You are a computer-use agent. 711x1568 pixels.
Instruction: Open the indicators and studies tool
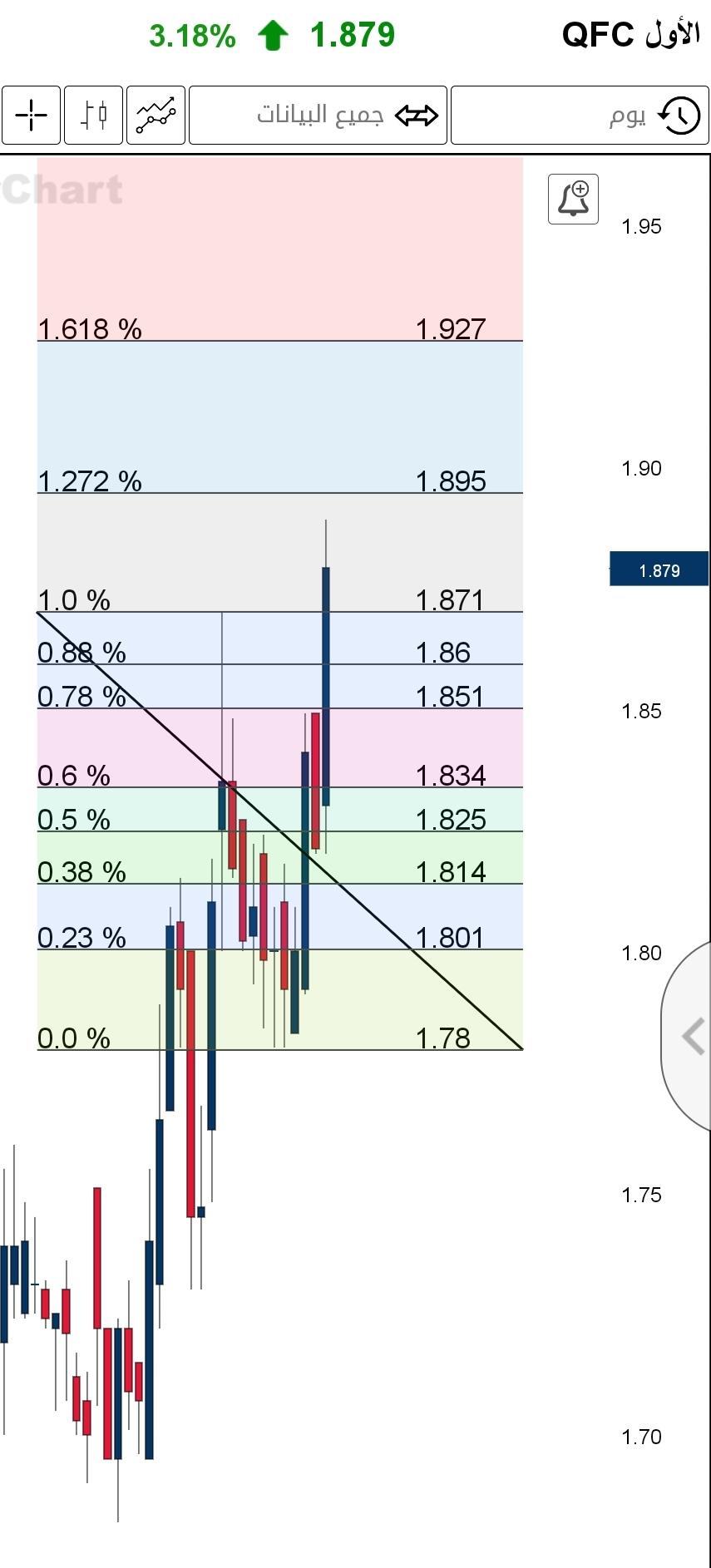[156, 115]
